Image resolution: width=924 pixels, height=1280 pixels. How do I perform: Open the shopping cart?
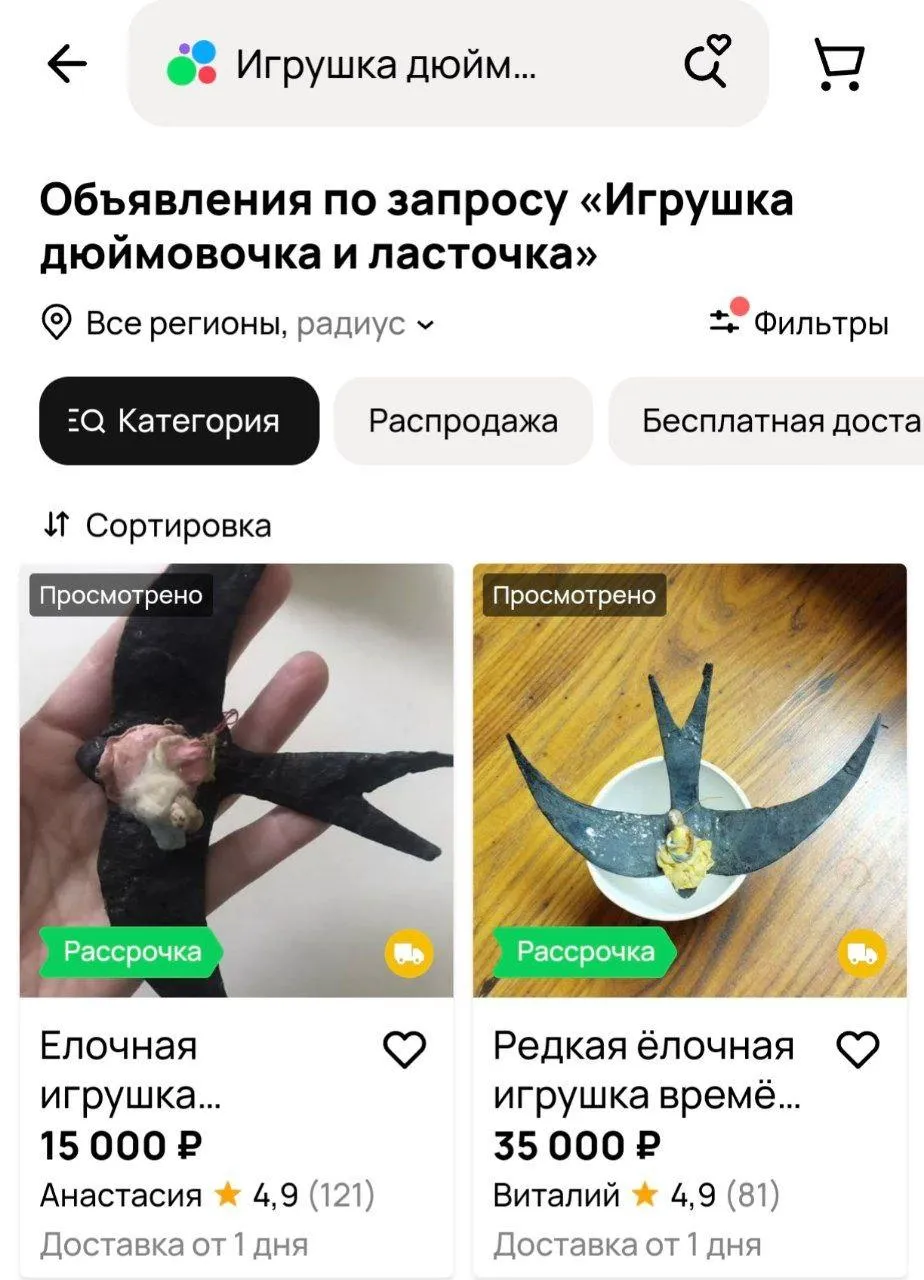[839, 65]
